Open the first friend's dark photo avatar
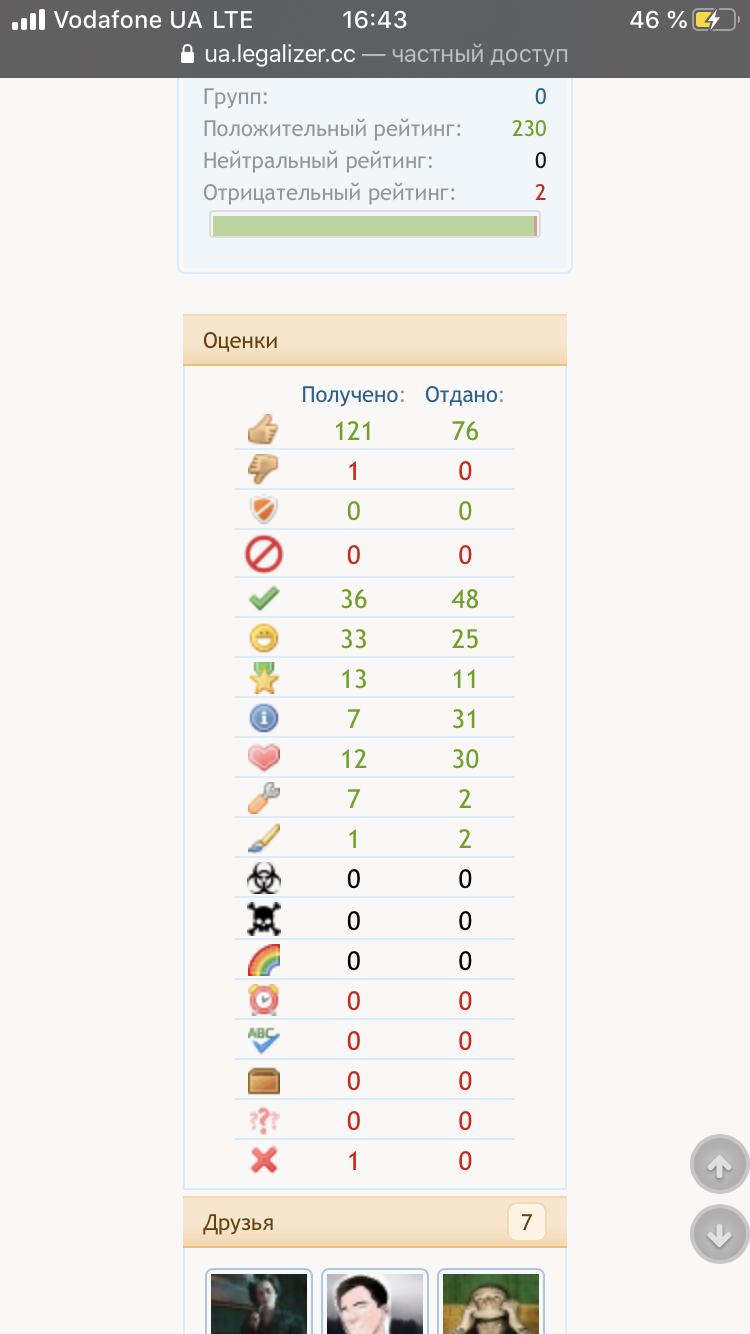 pos(259,1302)
